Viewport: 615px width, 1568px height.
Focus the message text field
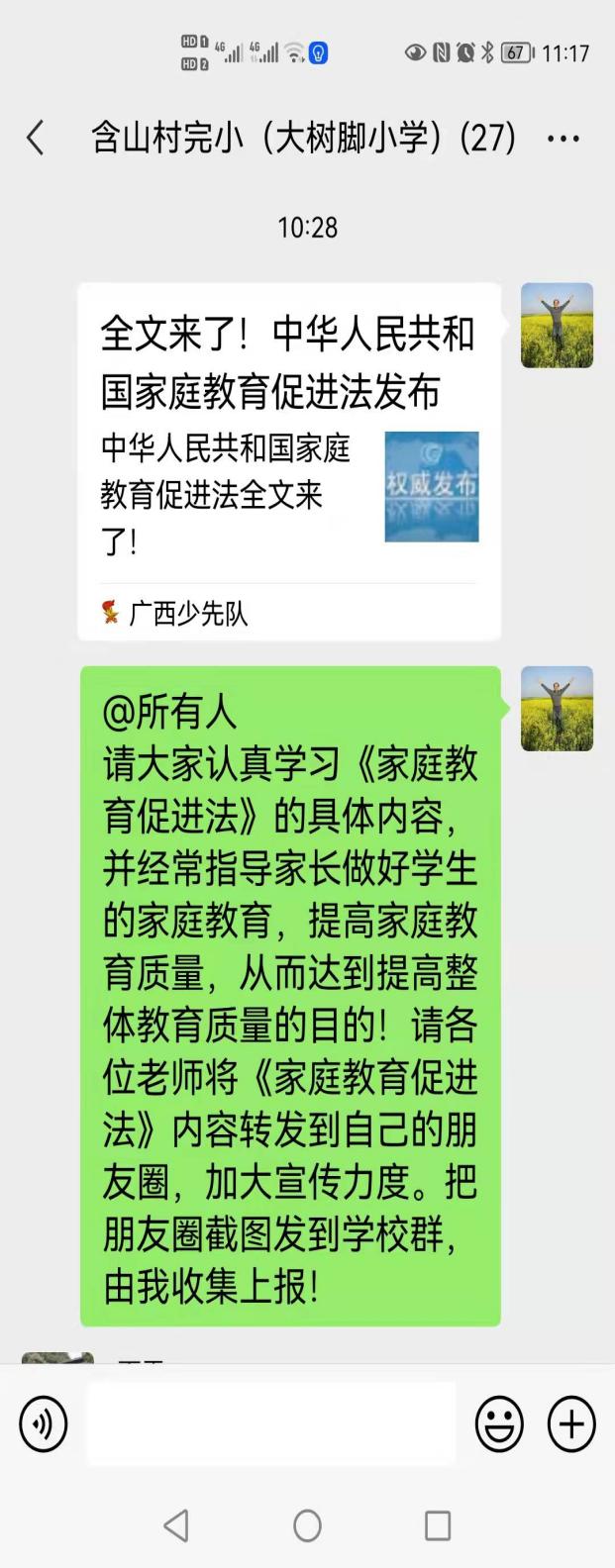point(271,1424)
